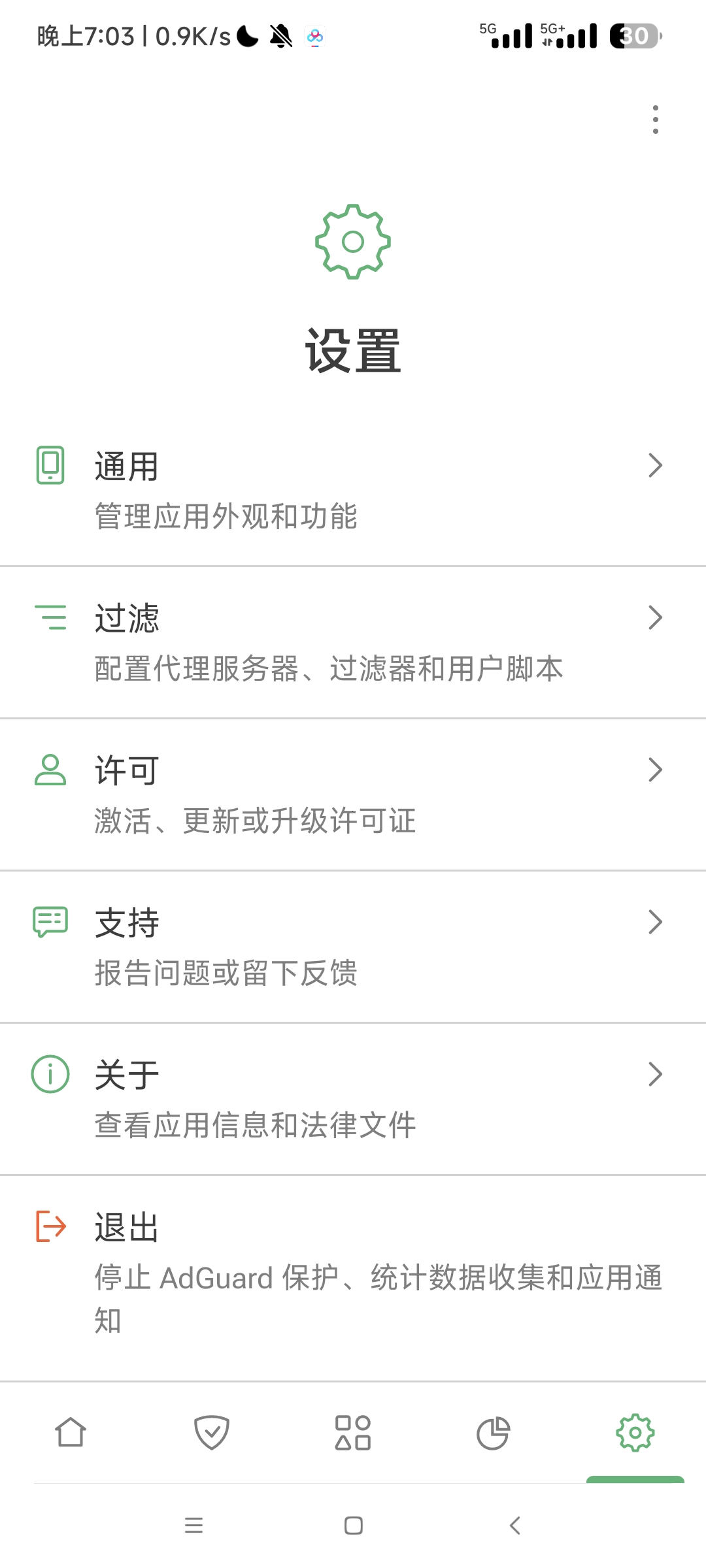Open recent apps from the navigation bar
Viewport: 706px width, 1568px height.
click(193, 1526)
